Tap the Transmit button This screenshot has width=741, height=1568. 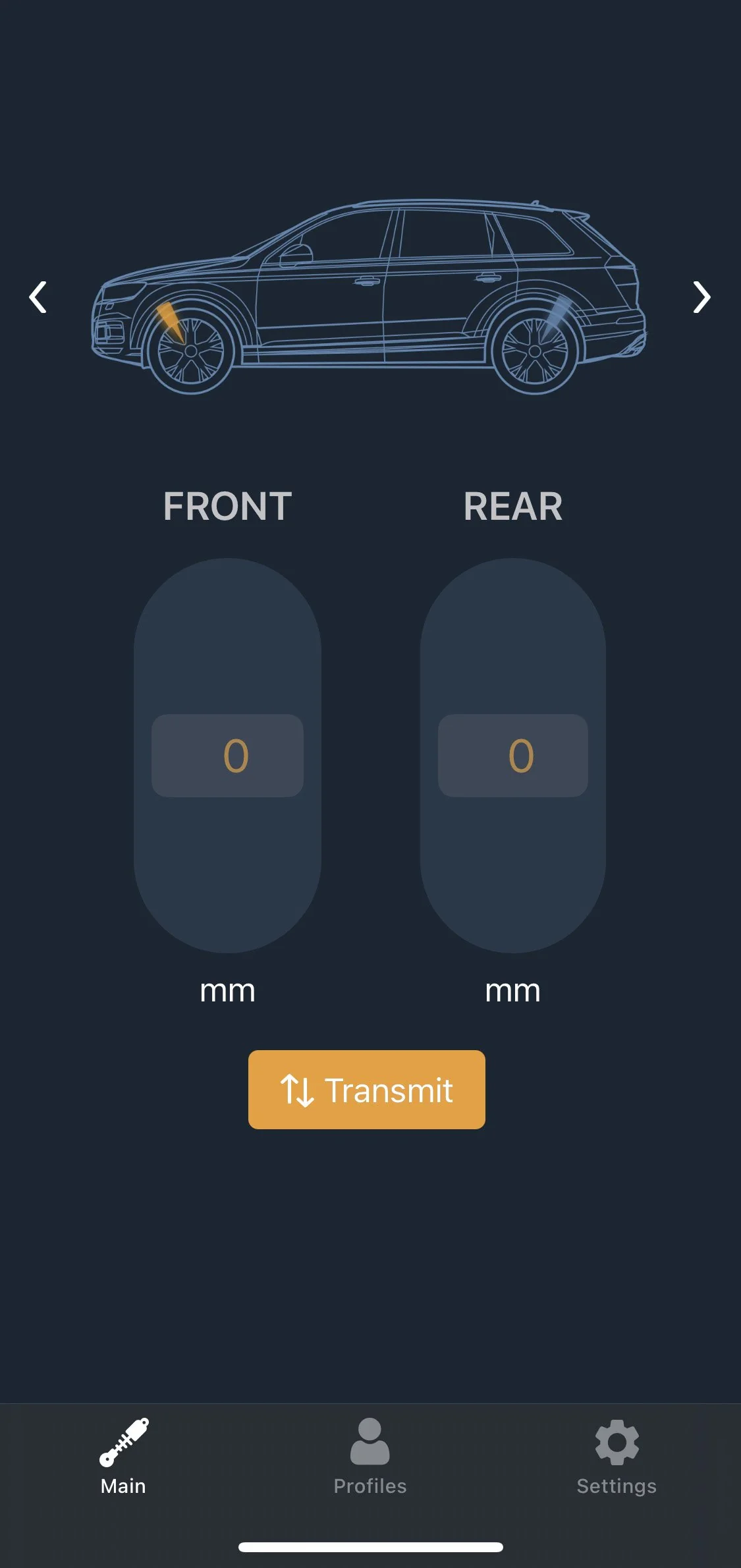pyautogui.click(x=367, y=1090)
